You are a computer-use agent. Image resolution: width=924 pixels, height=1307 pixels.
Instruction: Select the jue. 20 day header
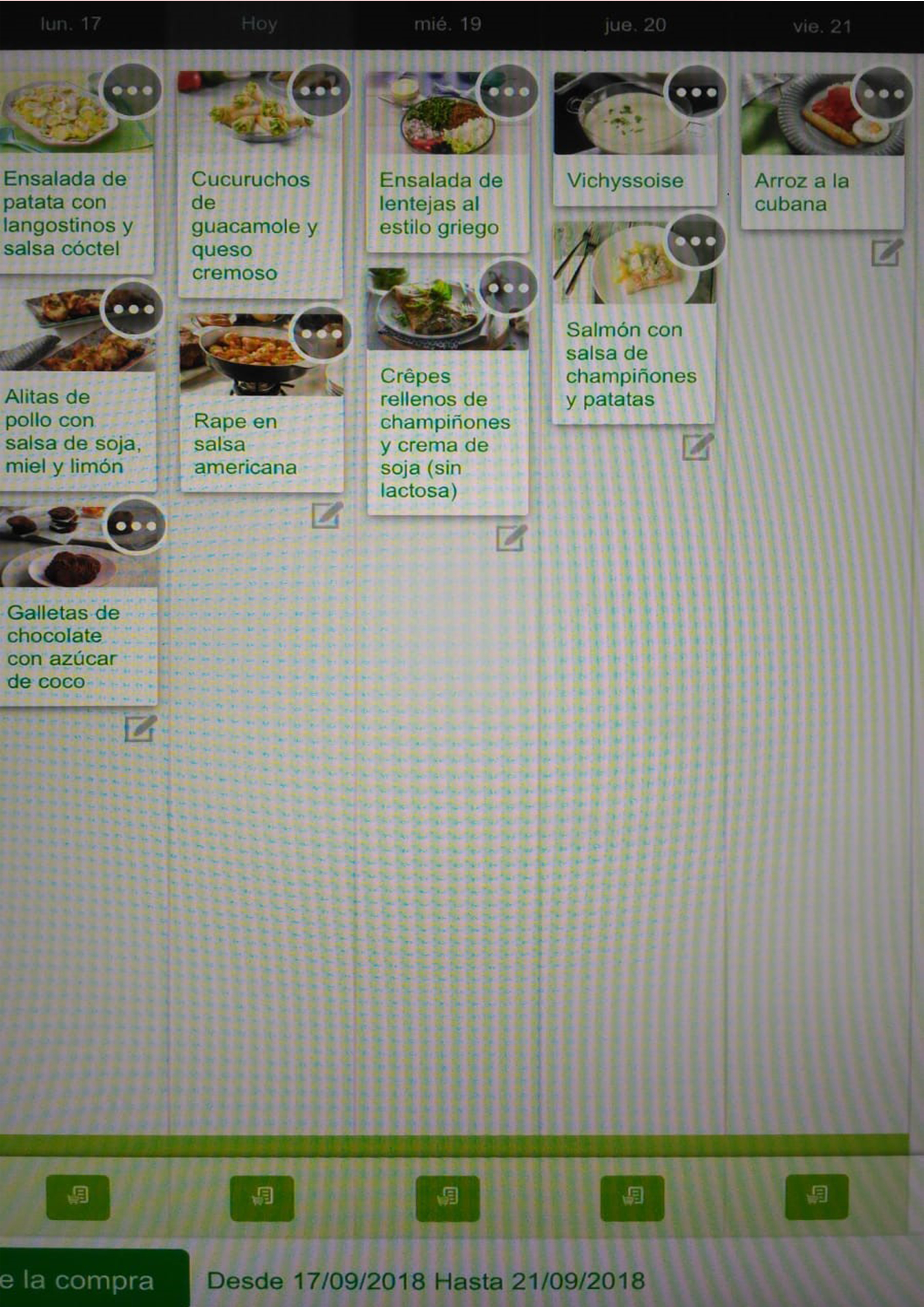click(635, 25)
